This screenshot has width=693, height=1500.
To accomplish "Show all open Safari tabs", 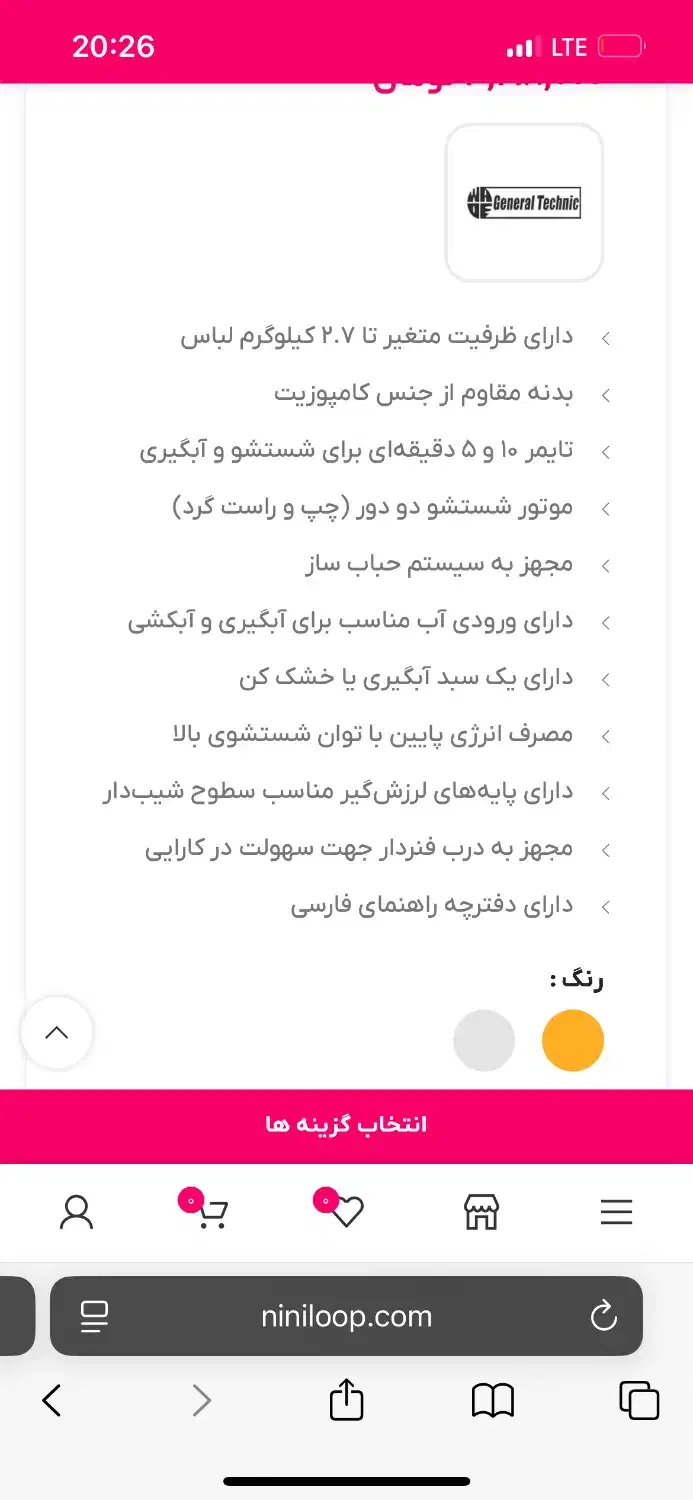I will click(639, 1400).
